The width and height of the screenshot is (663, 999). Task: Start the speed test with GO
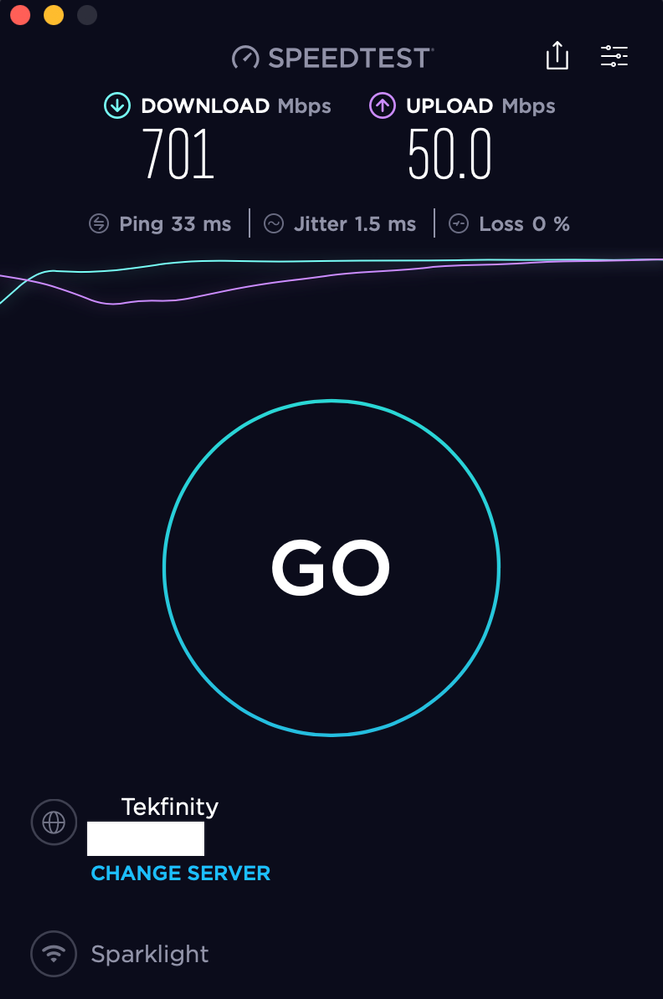pos(331,568)
